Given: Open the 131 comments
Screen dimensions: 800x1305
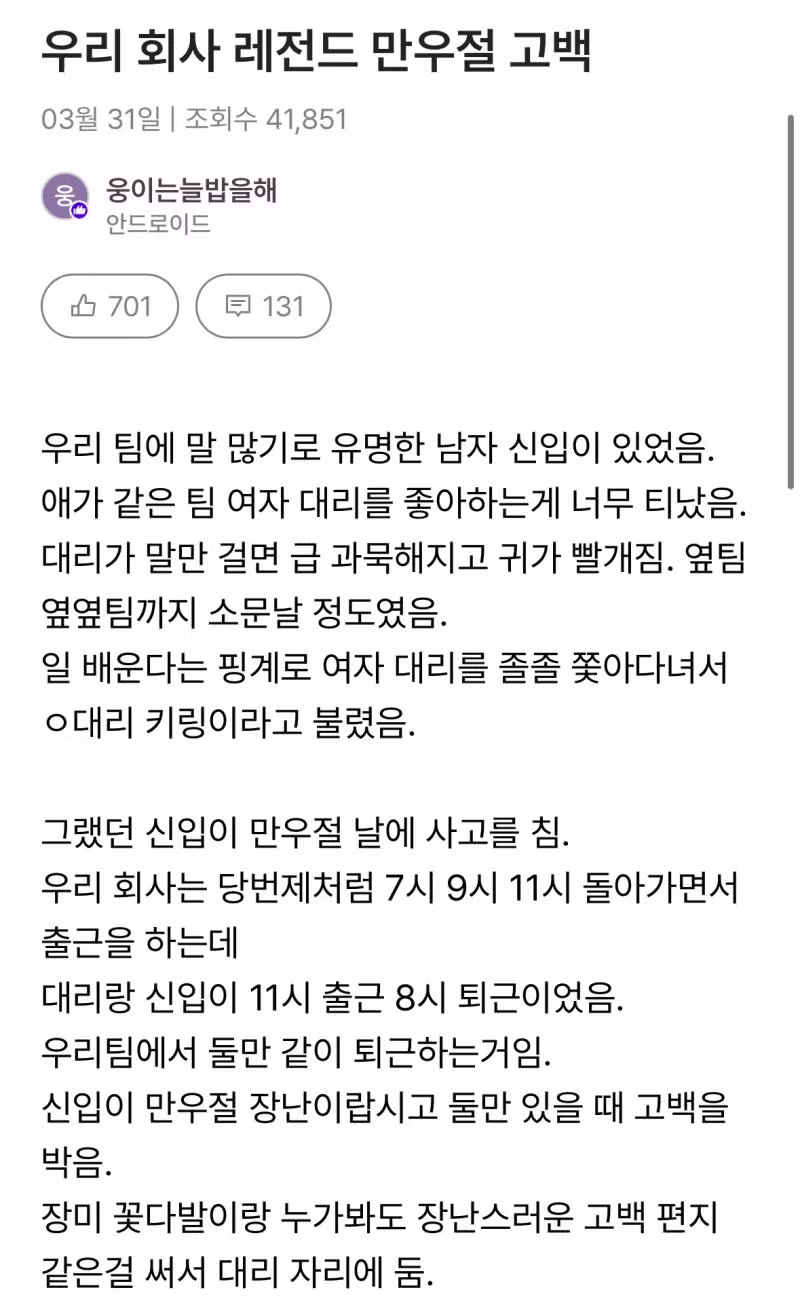Looking at the screenshot, I should pyautogui.click(x=263, y=306).
